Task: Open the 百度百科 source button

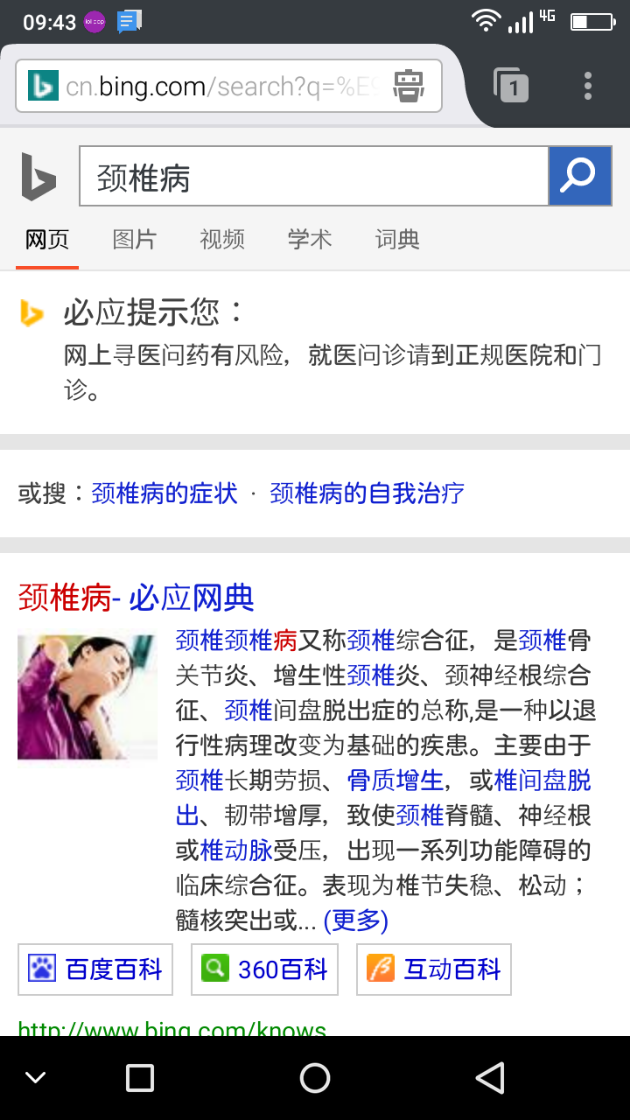Action: 96,969
